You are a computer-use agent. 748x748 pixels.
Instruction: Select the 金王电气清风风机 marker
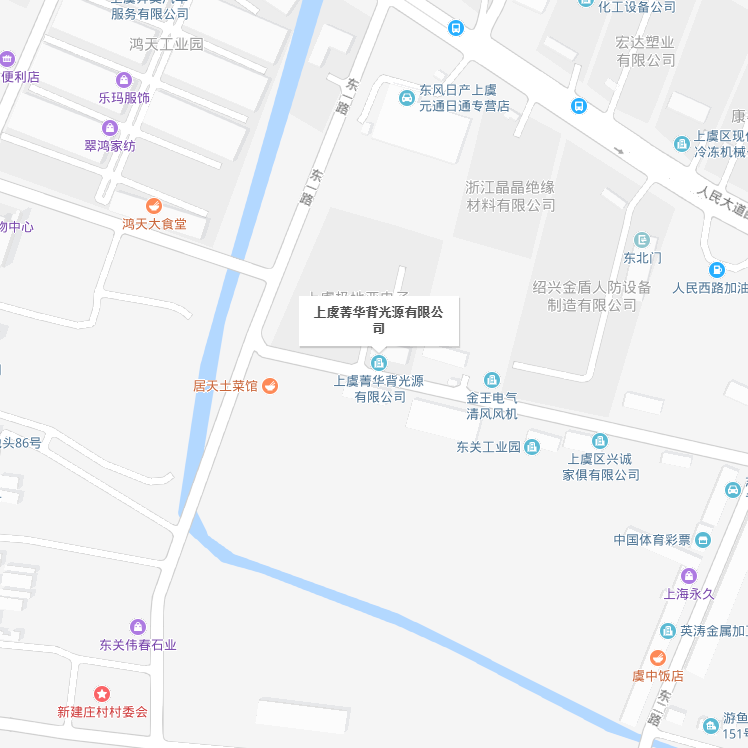pos(491,380)
